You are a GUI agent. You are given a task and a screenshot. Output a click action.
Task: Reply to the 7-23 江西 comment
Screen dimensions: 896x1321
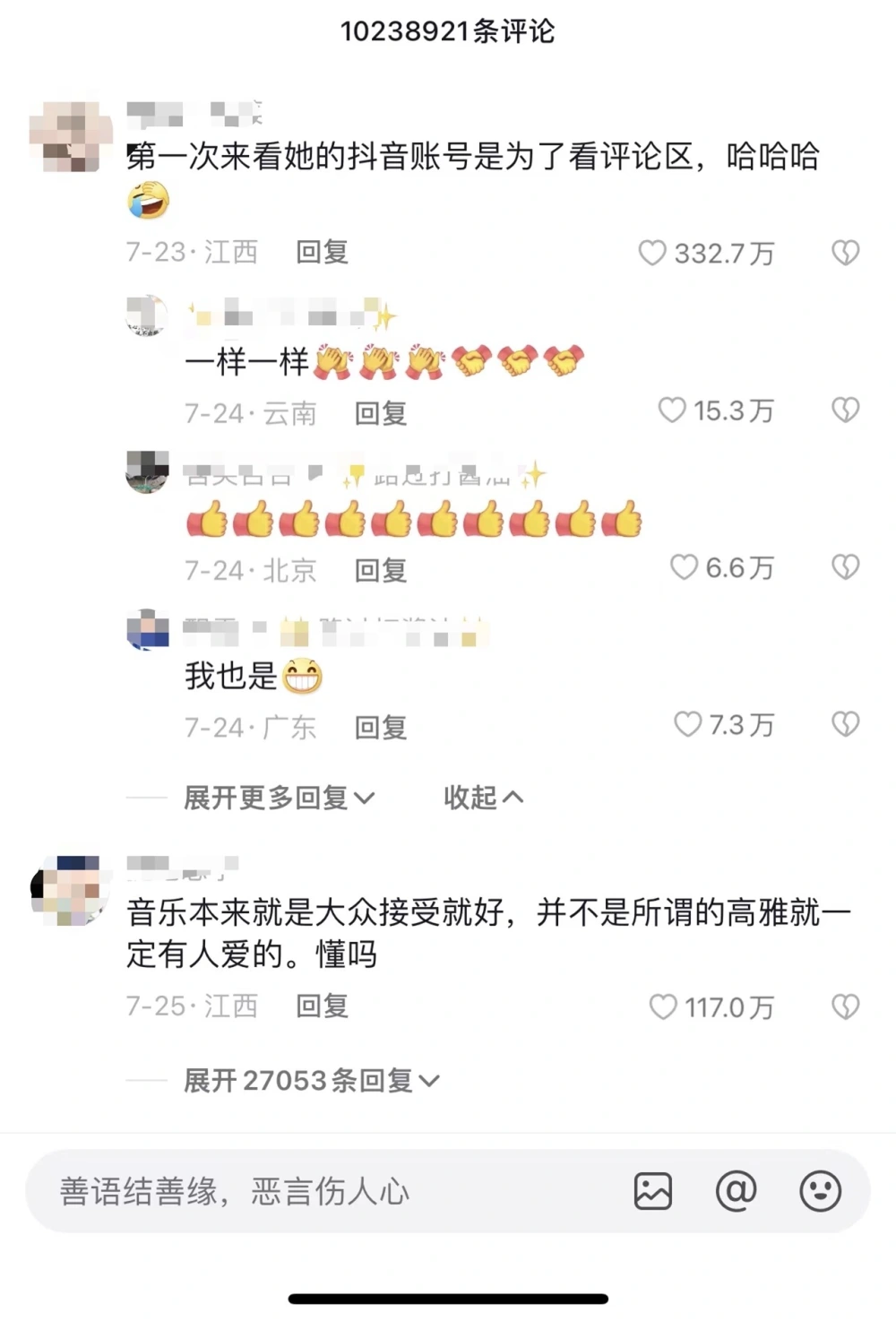click(x=322, y=252)
